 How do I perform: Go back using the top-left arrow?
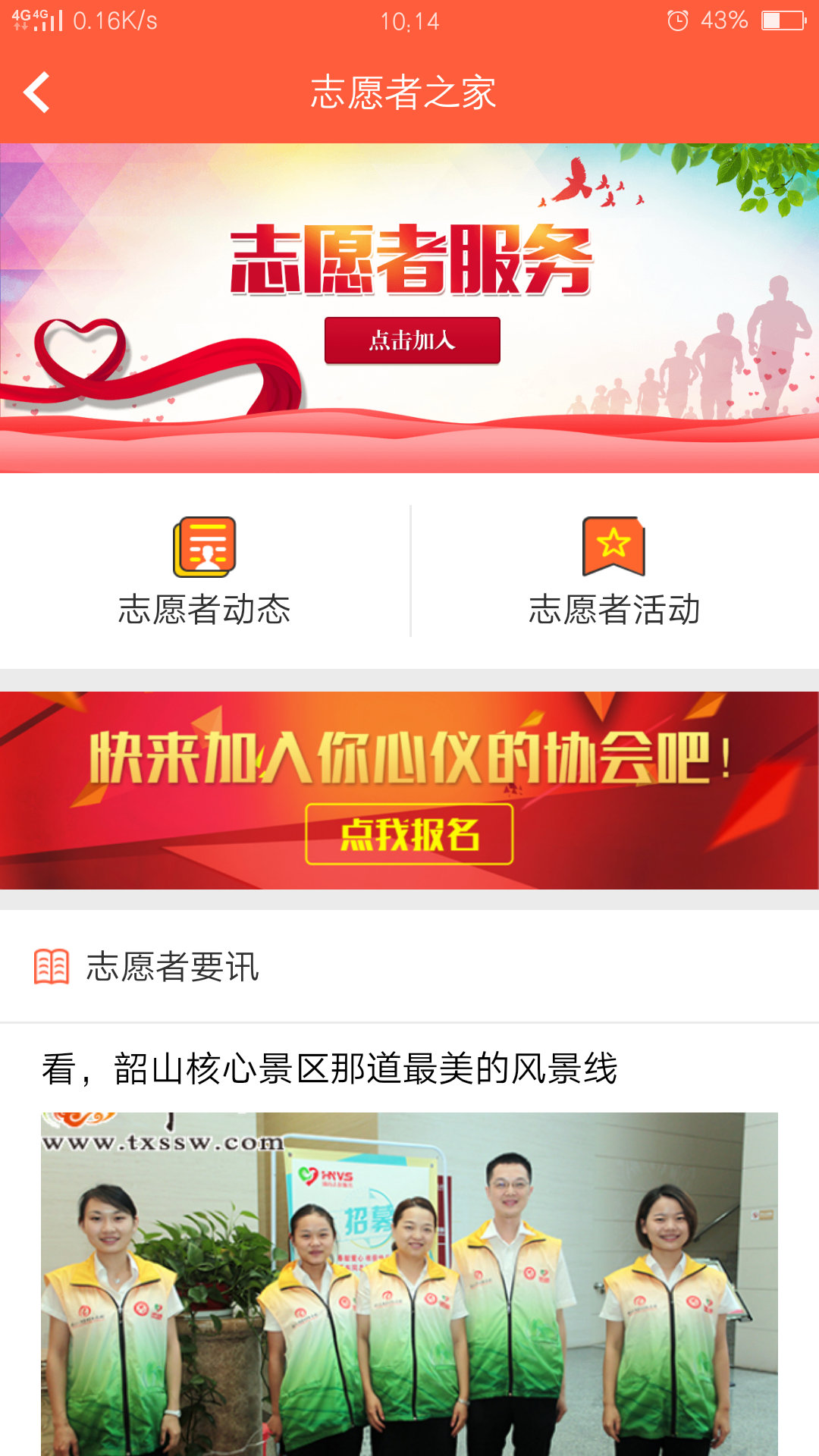coord(36,93)
